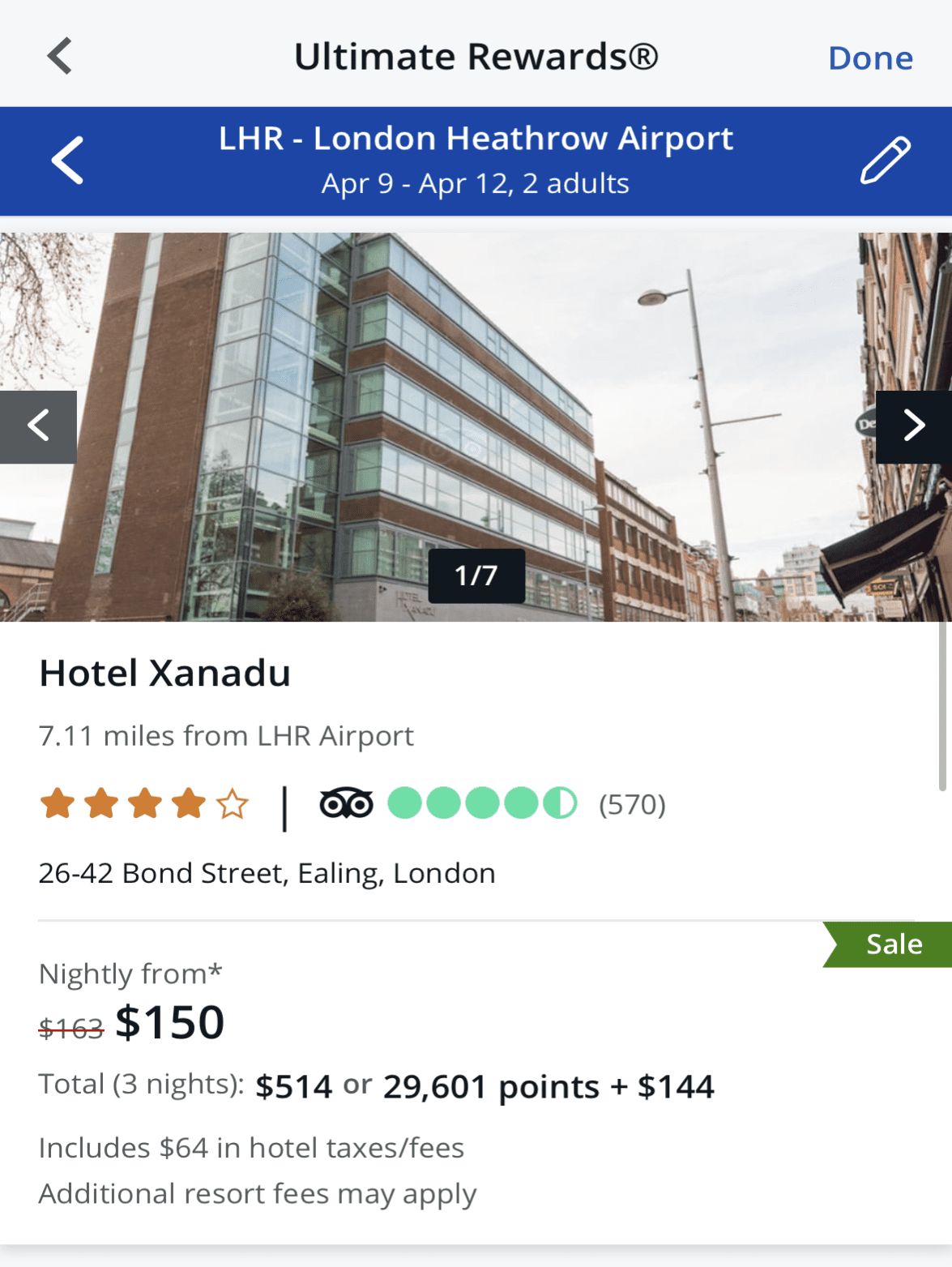Select the back chevron in the blue banner
952x1267 pixels.
pyautogui.click(x=67, y=161)
